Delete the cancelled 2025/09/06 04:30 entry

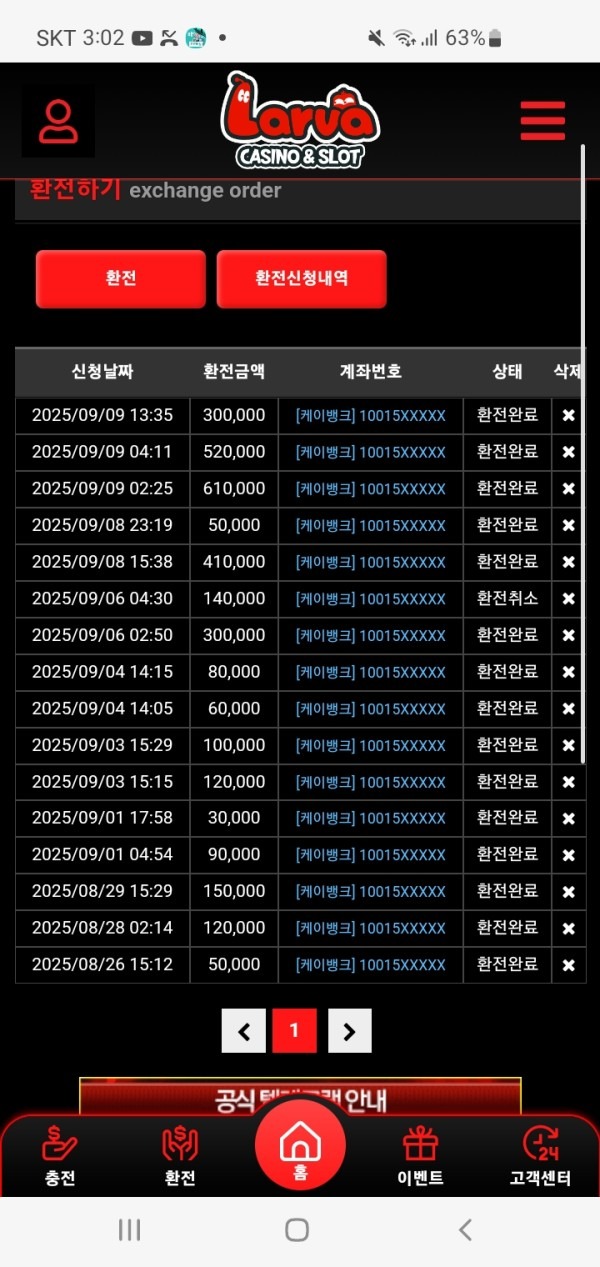[568, 599]
